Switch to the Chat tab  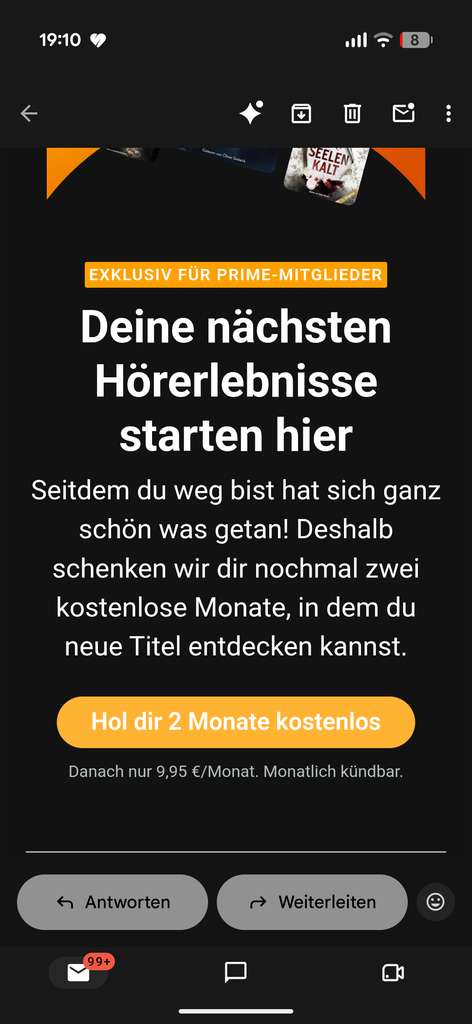(236, 972)
